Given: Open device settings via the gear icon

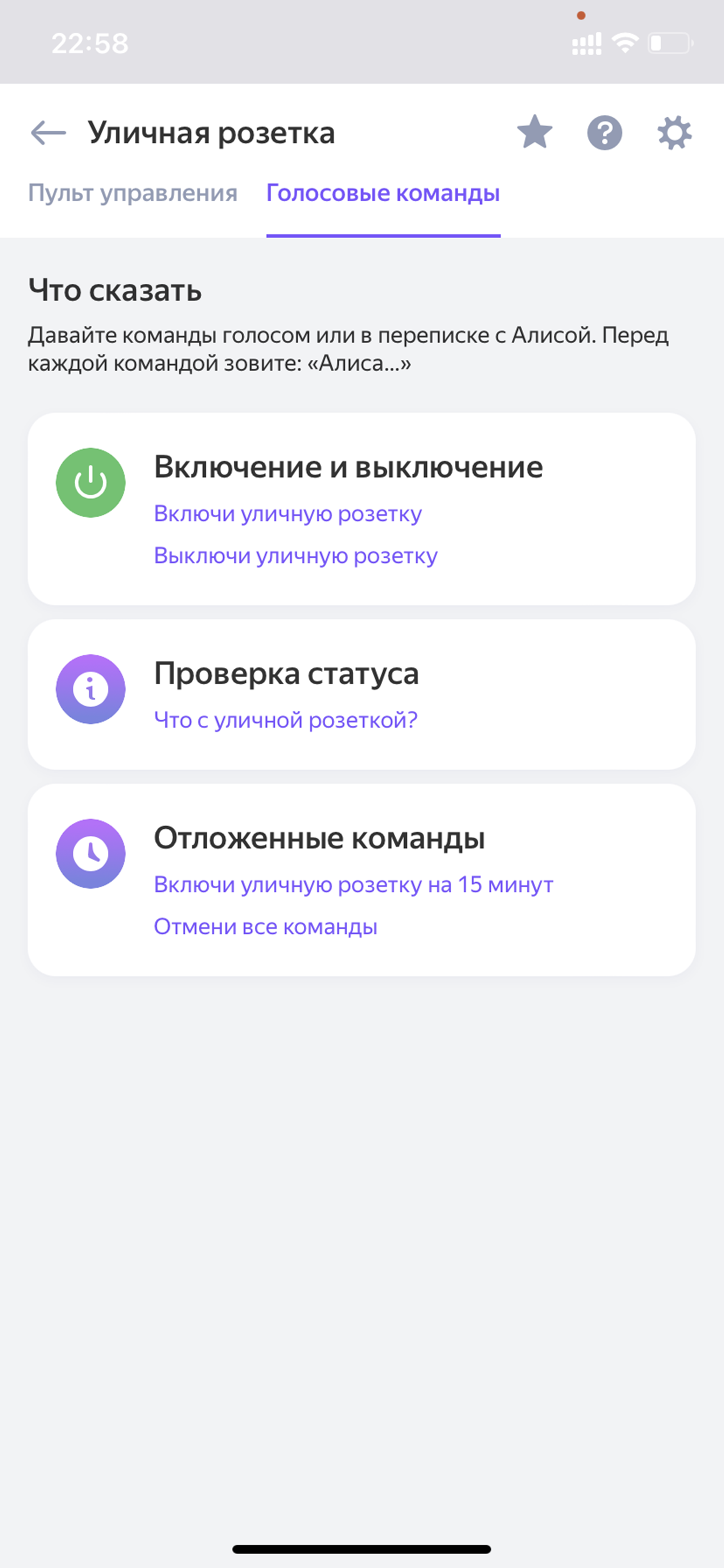Looking at the screenshot, I should coord(675,133).
